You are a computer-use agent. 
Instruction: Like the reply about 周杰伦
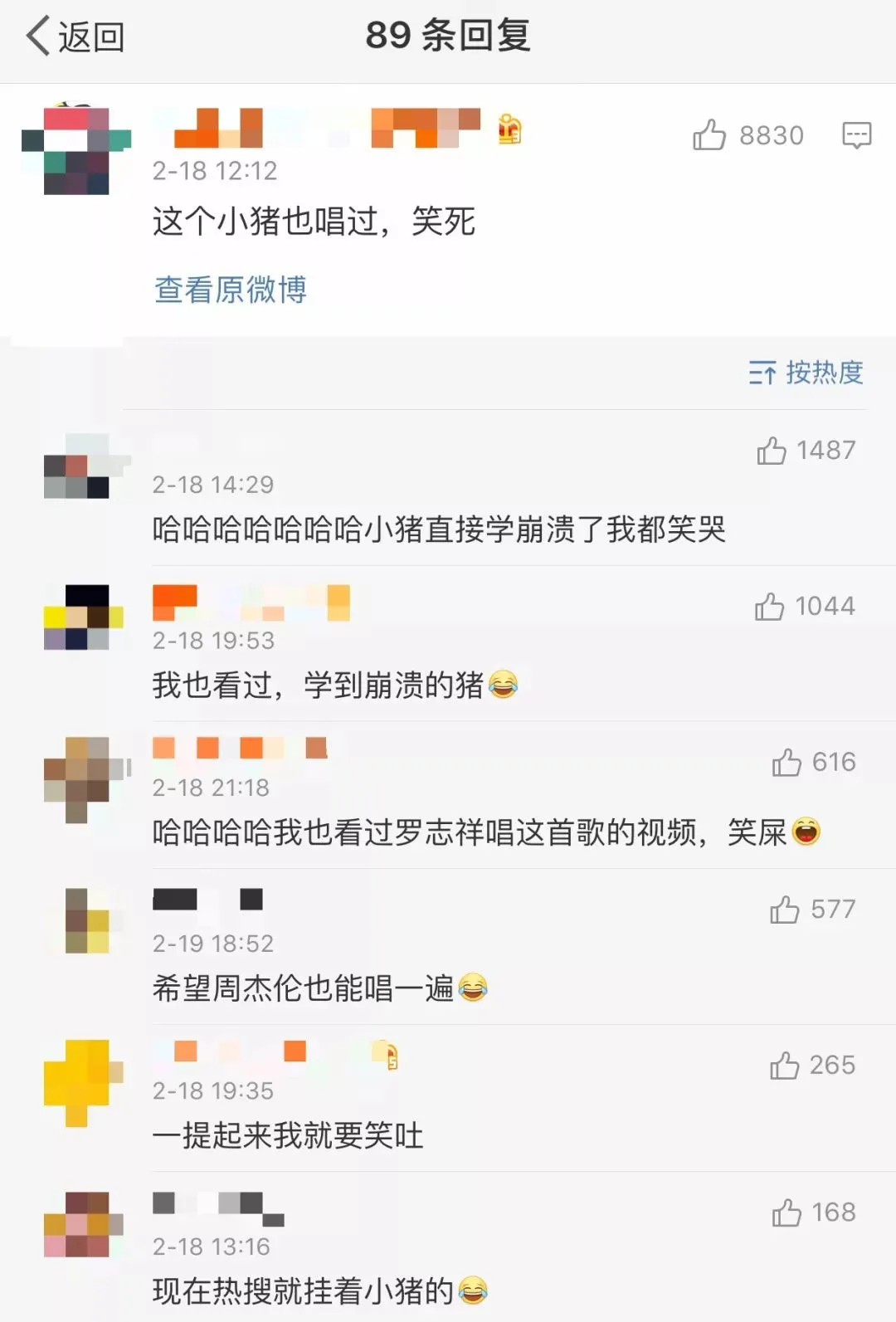tap(785, 910)
